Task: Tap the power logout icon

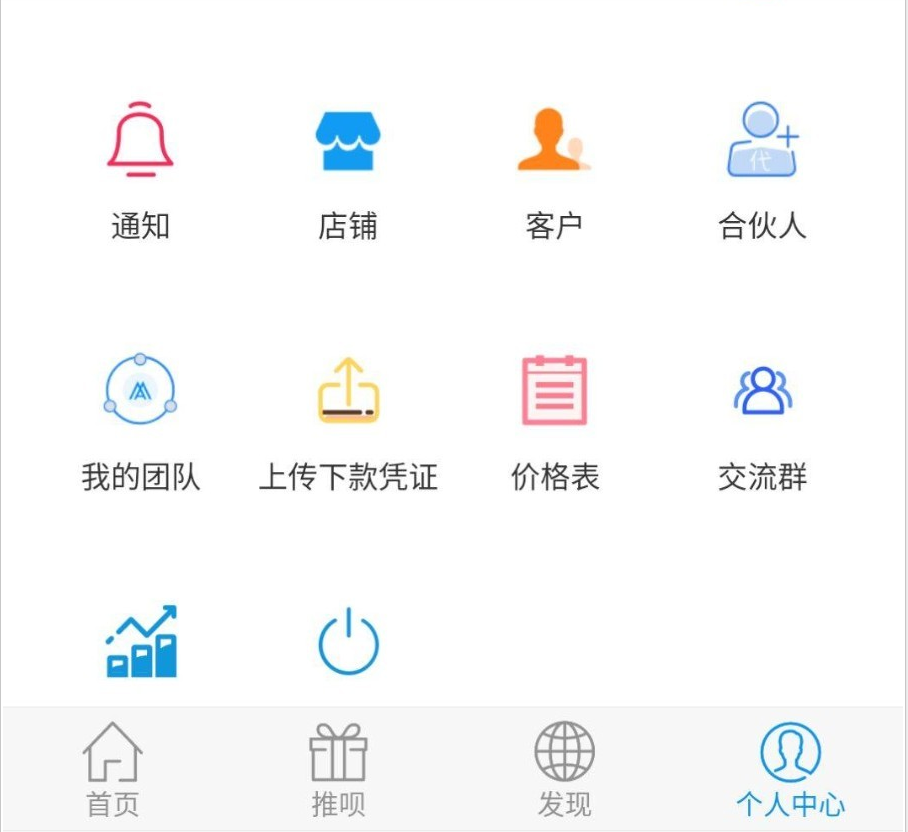Action: click(x=348, y=642)
